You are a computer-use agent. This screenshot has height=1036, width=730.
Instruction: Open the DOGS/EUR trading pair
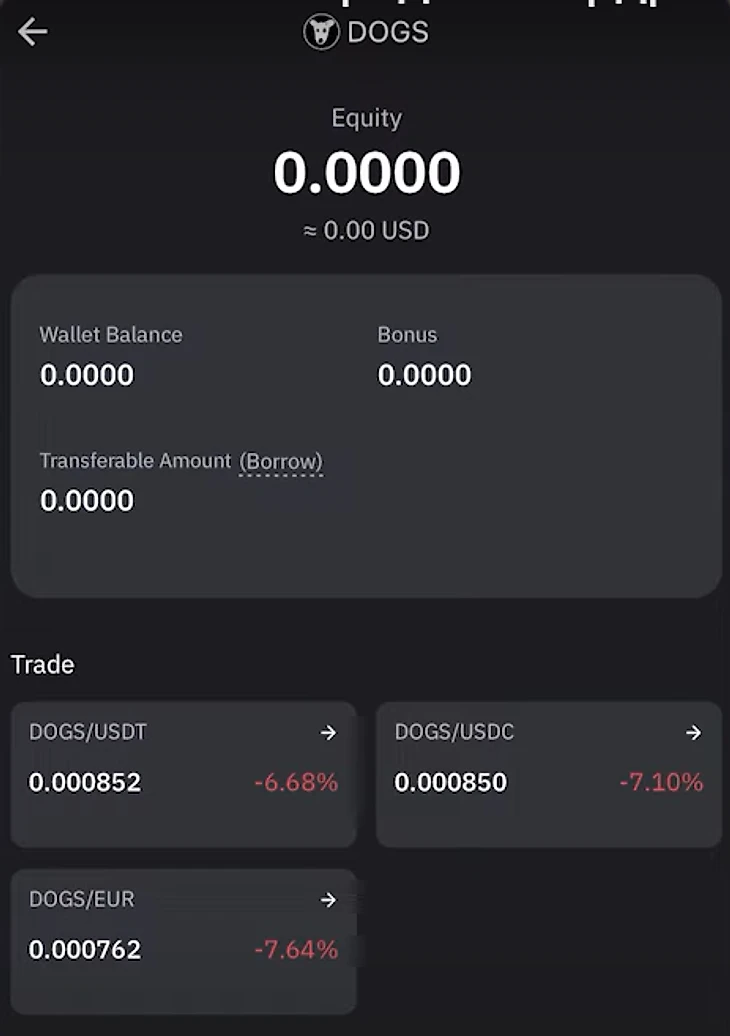[x=183, y=940]
